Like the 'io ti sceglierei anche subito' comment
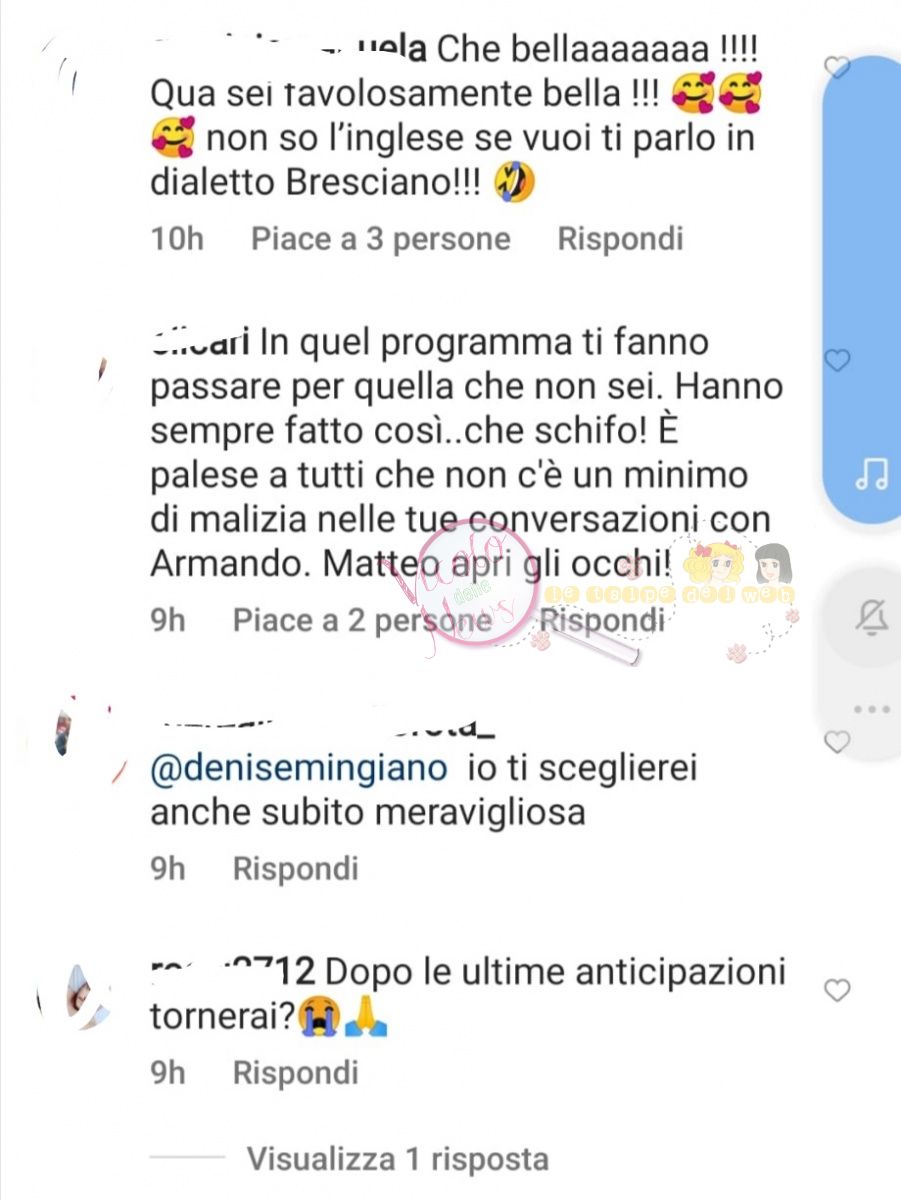Image resolution: width=901 pixels, height=1200 pixels. 836,742
